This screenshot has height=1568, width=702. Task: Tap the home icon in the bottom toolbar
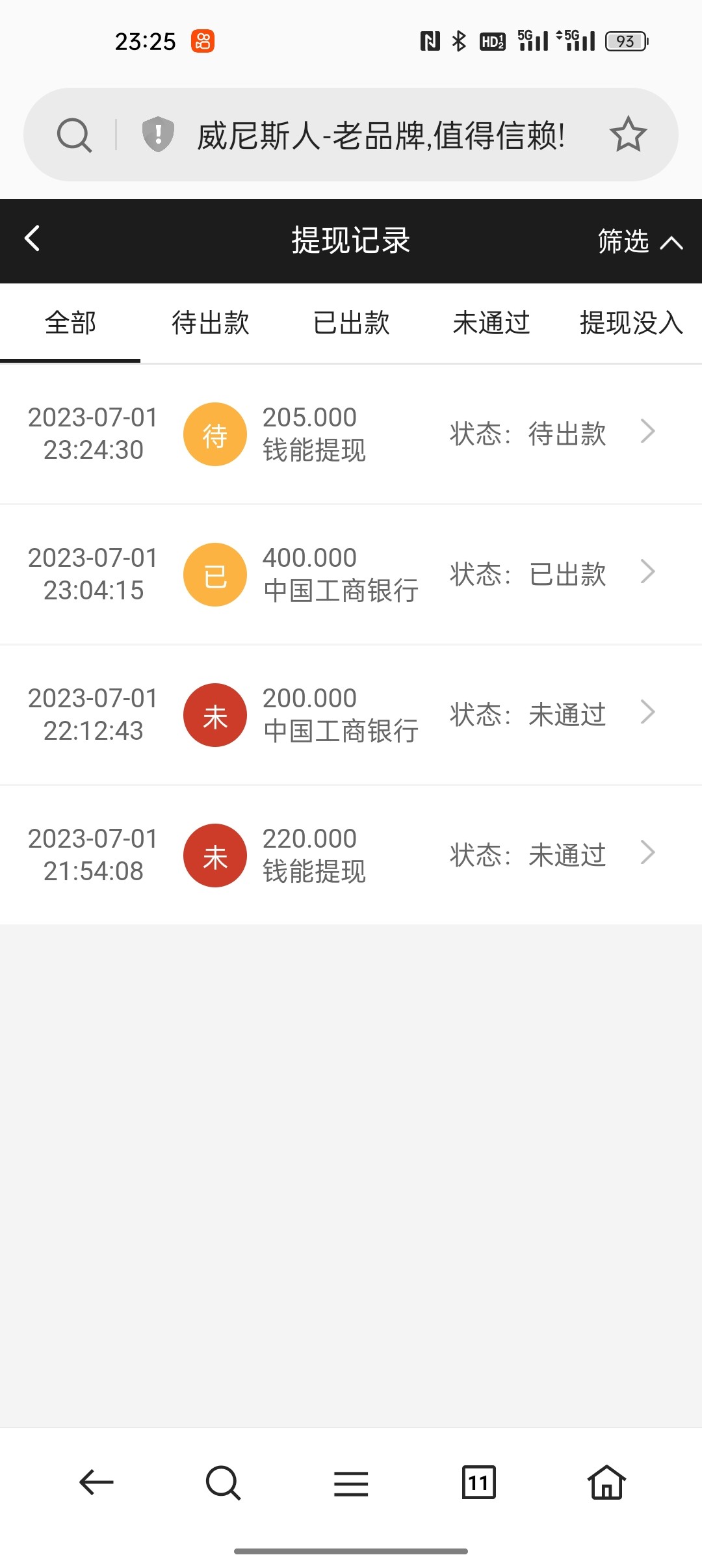(x=606, y=1483)
